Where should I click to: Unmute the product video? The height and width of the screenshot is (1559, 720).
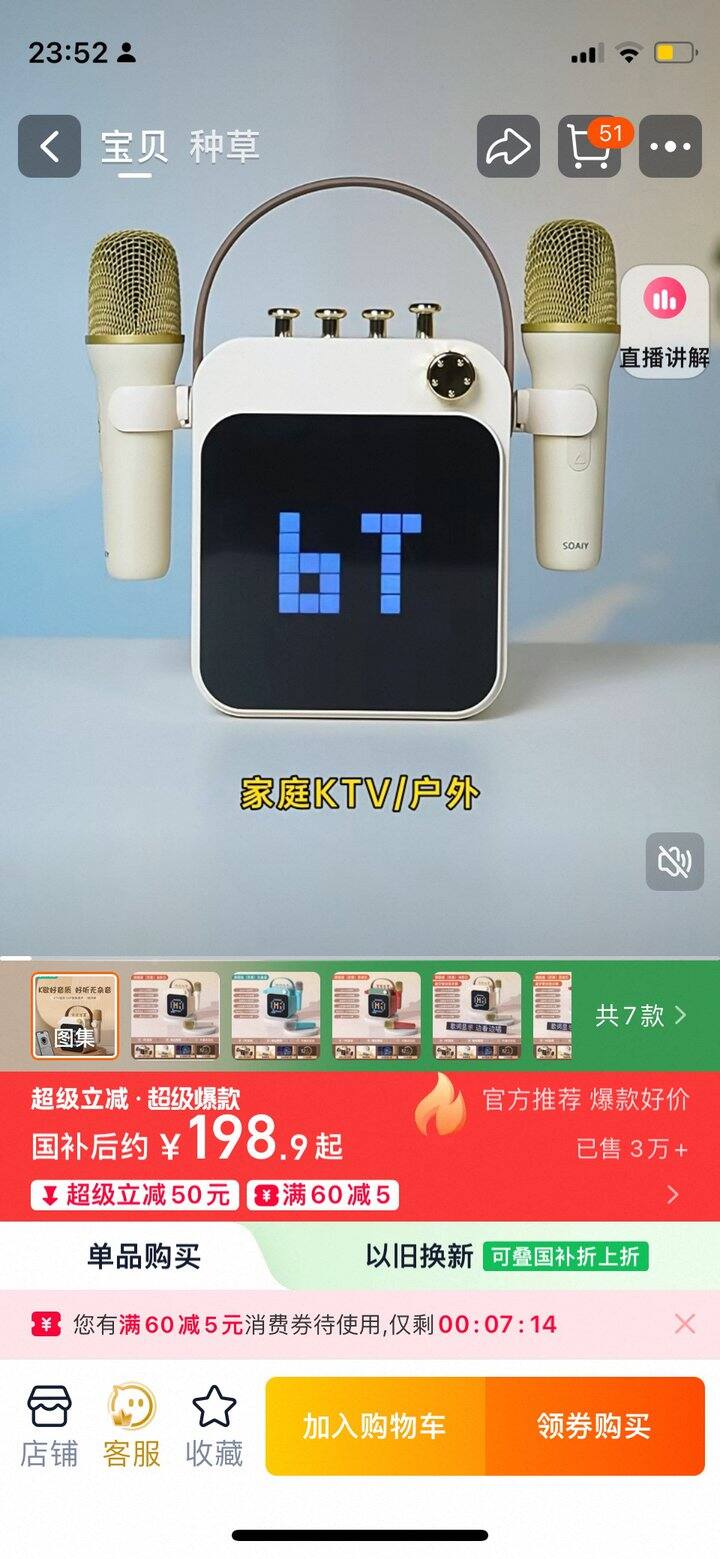[674, 861]
